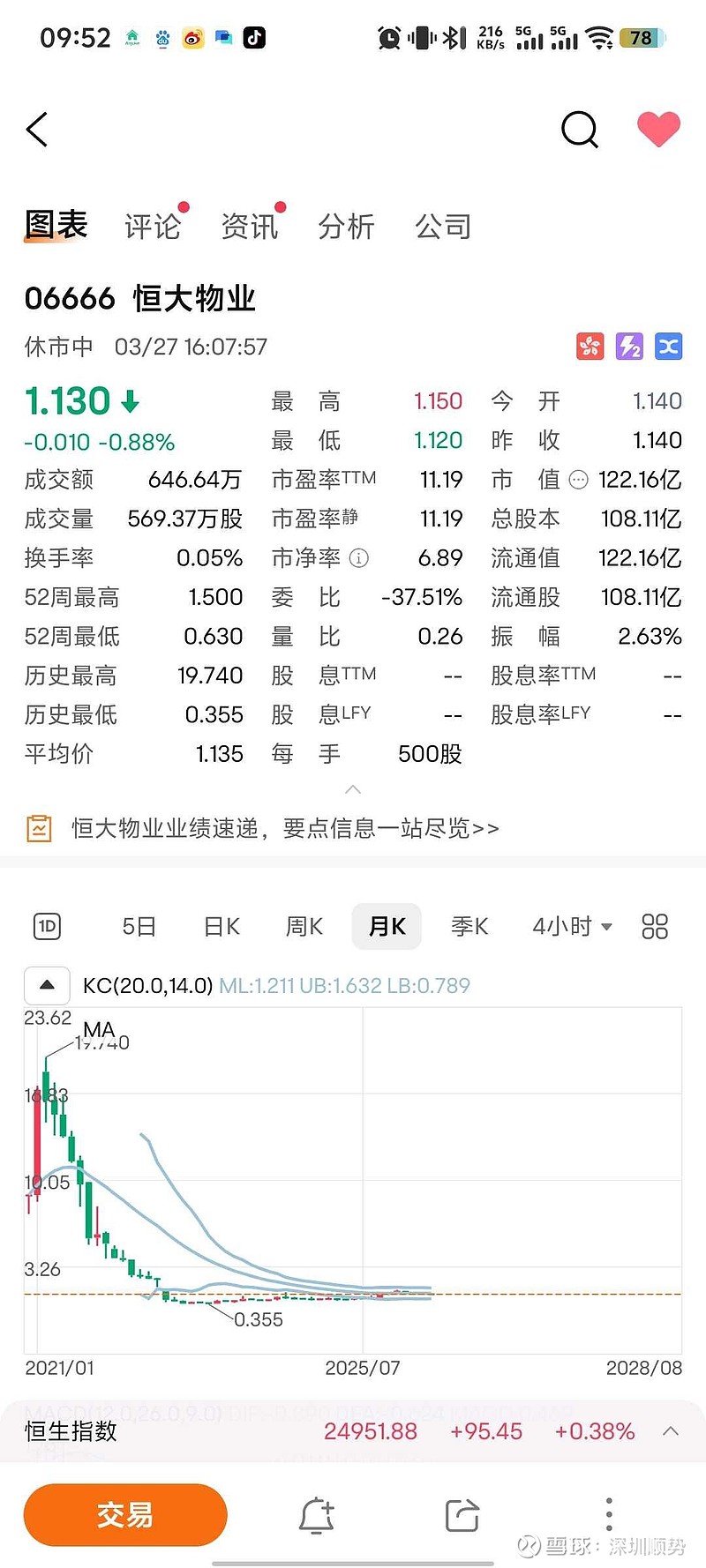Collapse the 恒生指数 bar chevron

pyautogui.click(x=669, y=1431)
